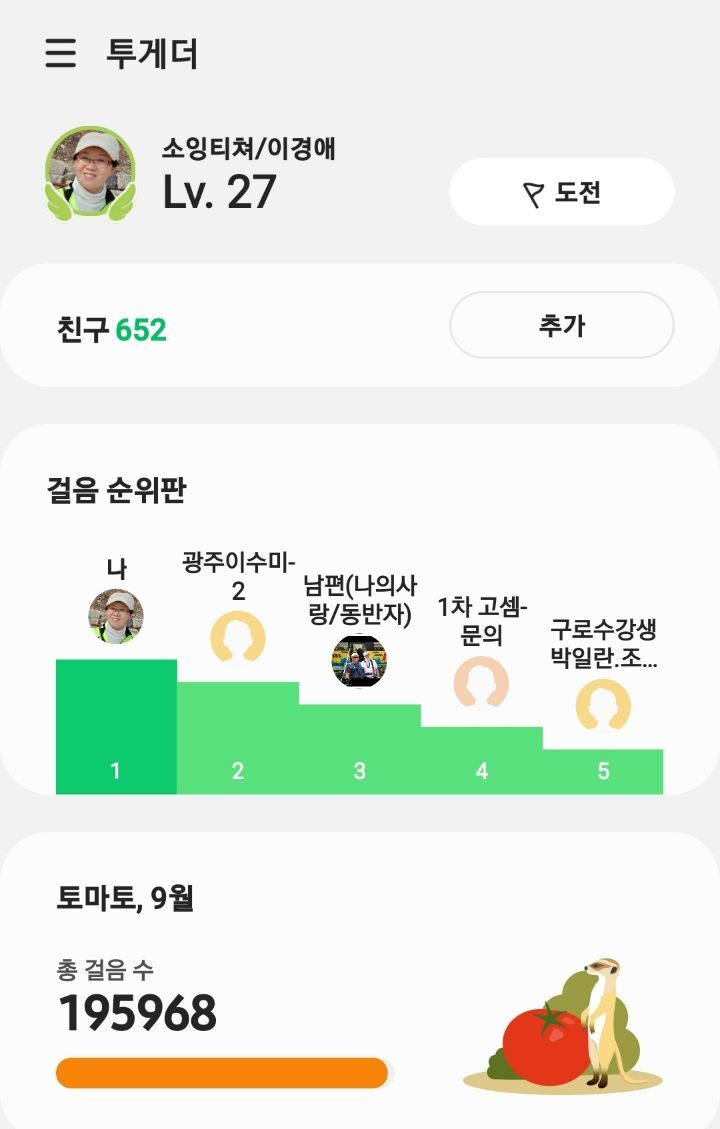Tap 추가 to add a friend
The width and height of the screenshot is (720, 1129).
coord(562,325)
